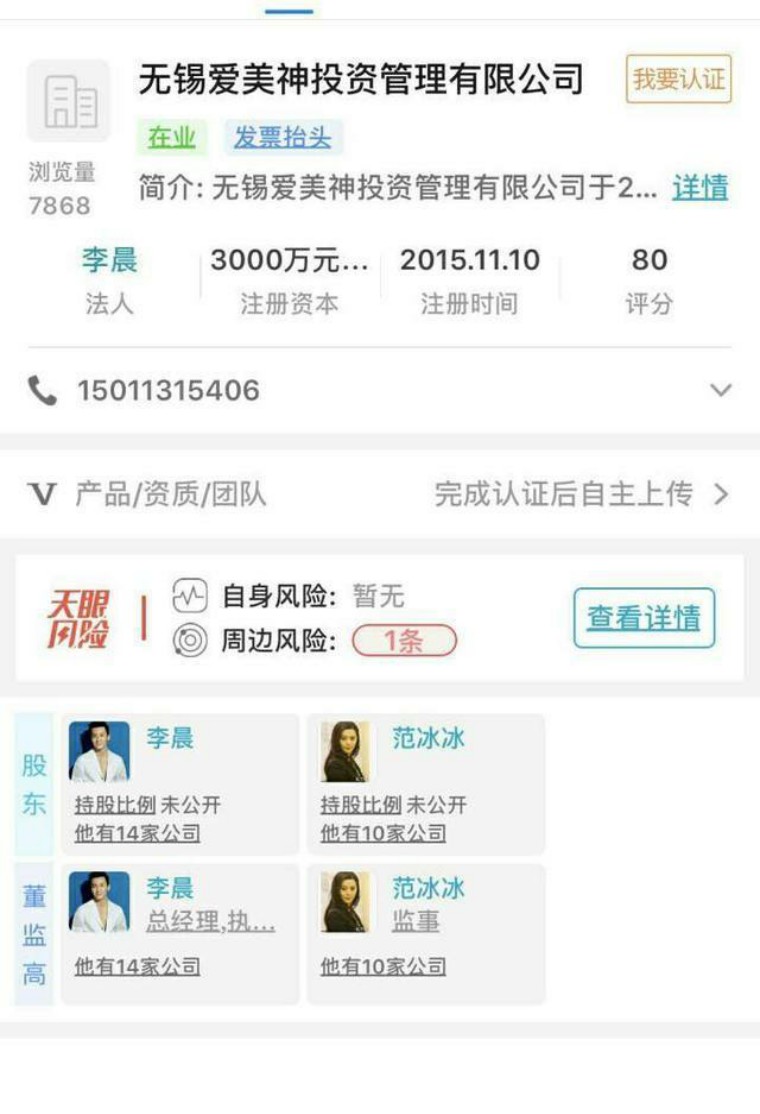This screenshot has height=1114, width=760.
Task: Tap the 查看详情 risk button
Action: [x=644, y=618]
